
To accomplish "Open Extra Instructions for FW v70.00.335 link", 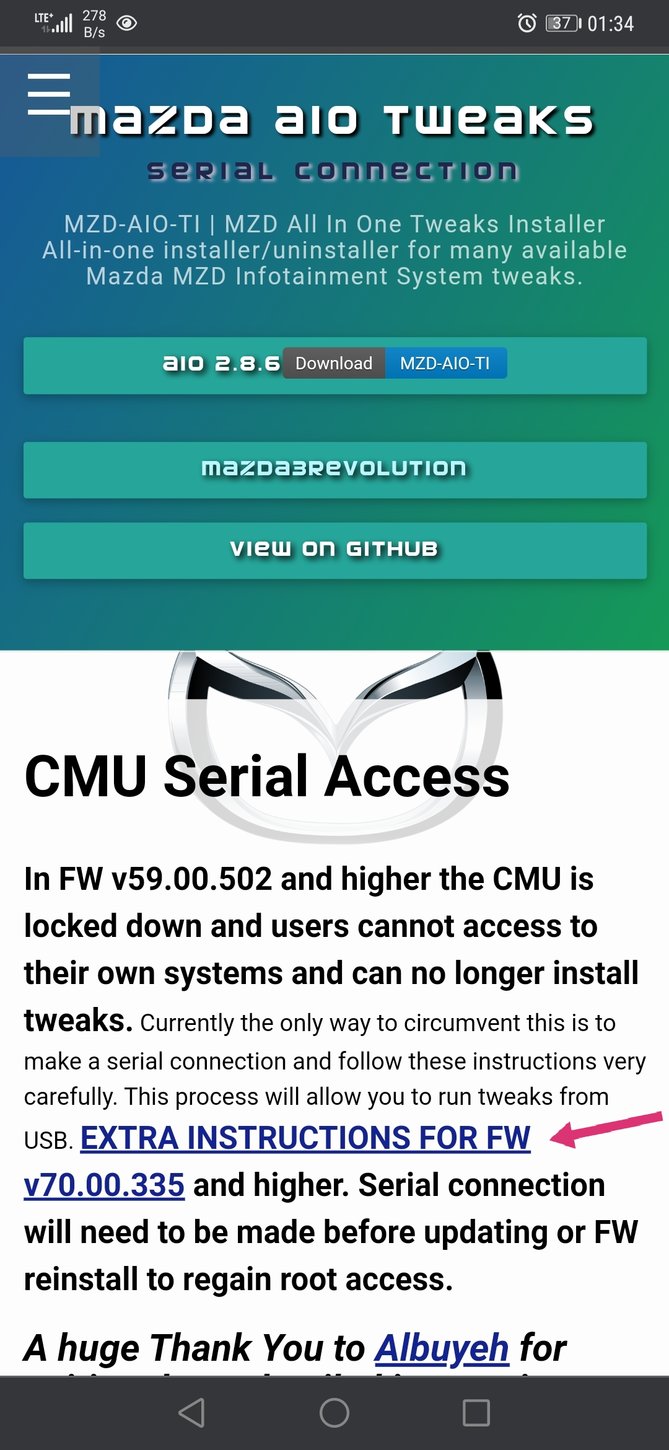I will click(x=305, y=1139).
